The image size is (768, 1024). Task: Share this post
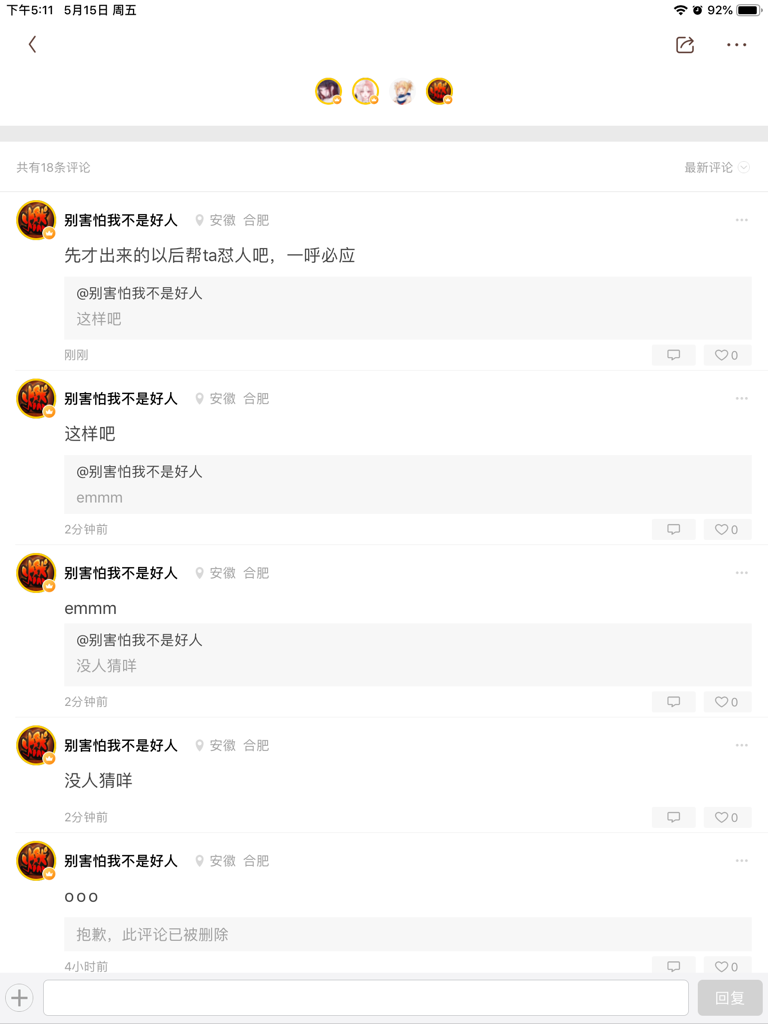click(x=685, y=44)
